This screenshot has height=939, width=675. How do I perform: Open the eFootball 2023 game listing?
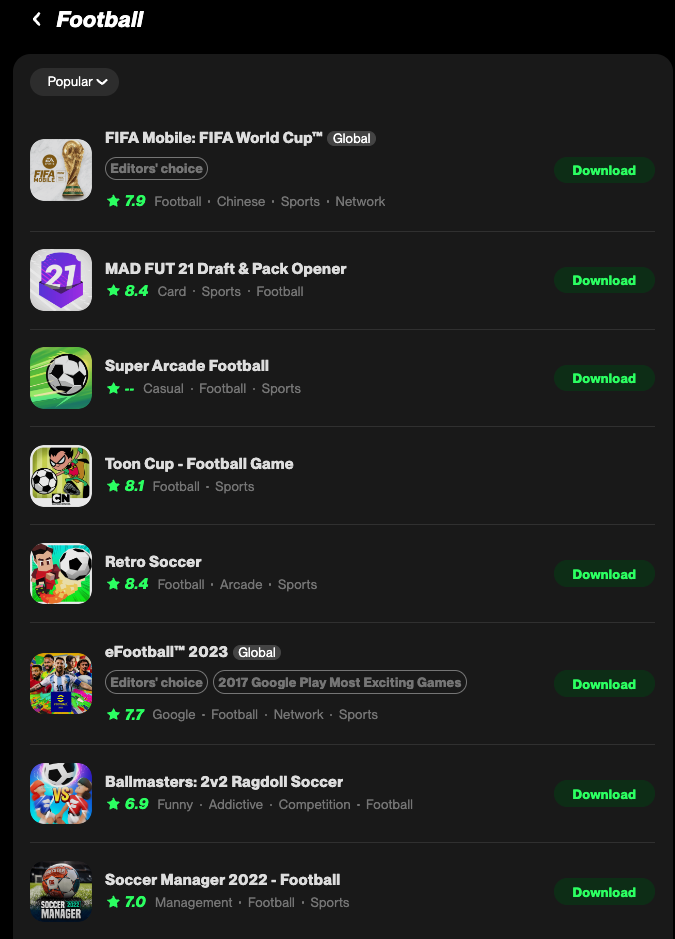(x=166, y=652)
